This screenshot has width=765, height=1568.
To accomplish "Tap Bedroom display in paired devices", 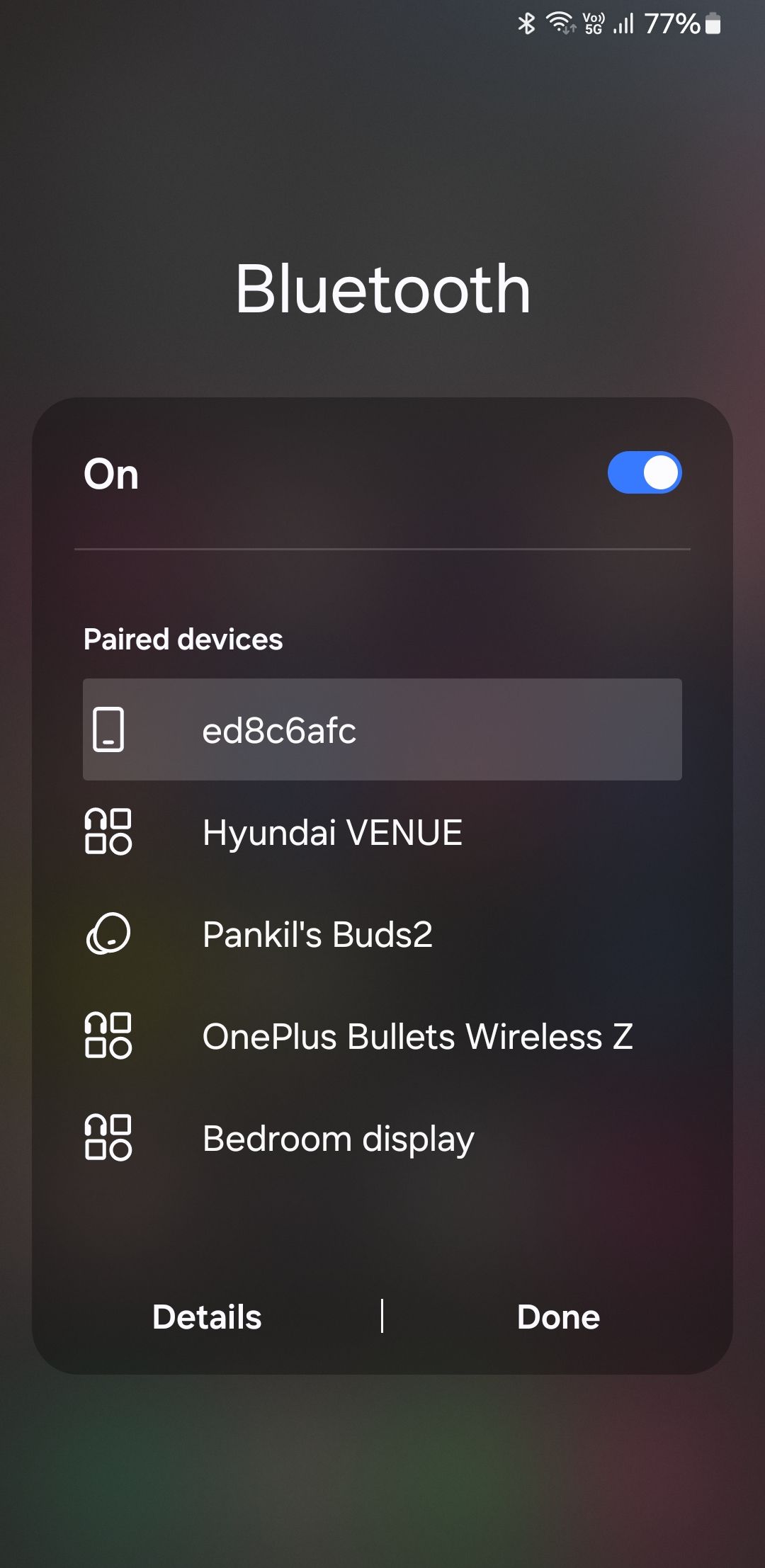I will [339, 1138].
